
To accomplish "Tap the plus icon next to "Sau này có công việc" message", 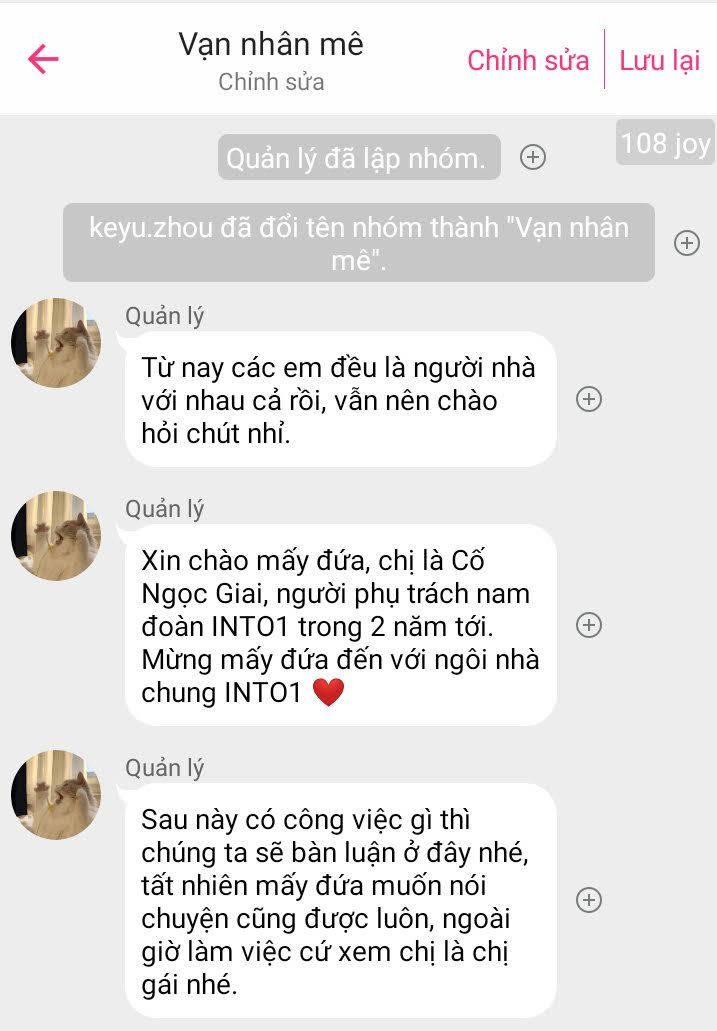I will pyautogui.click(x=589, y=900).
